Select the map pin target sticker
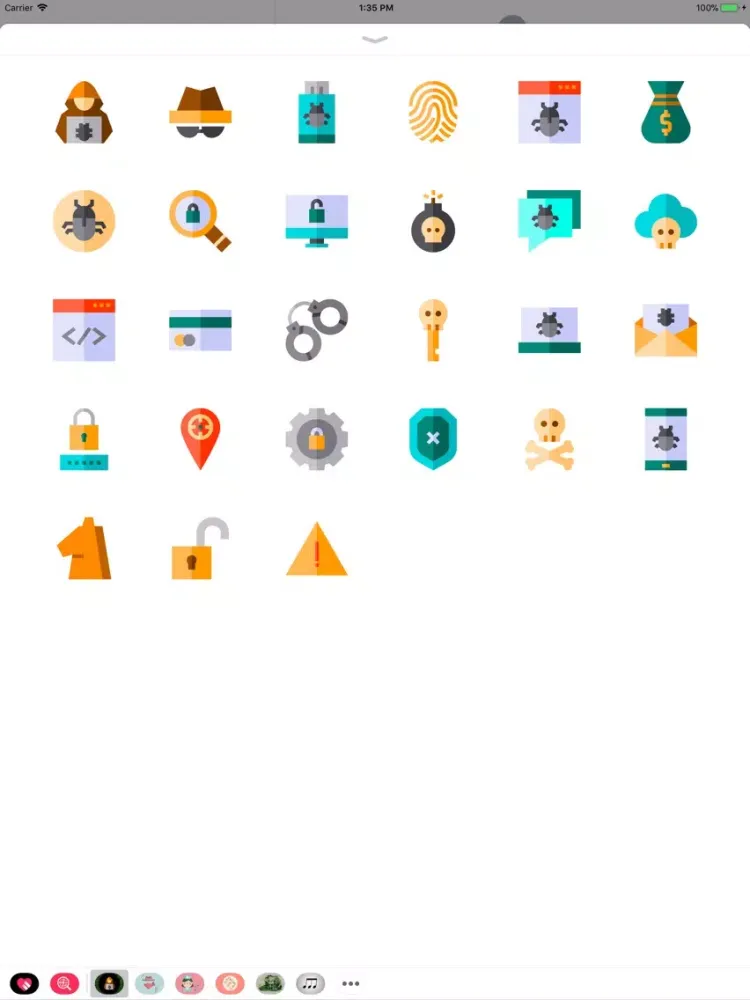 click(200, 438)
